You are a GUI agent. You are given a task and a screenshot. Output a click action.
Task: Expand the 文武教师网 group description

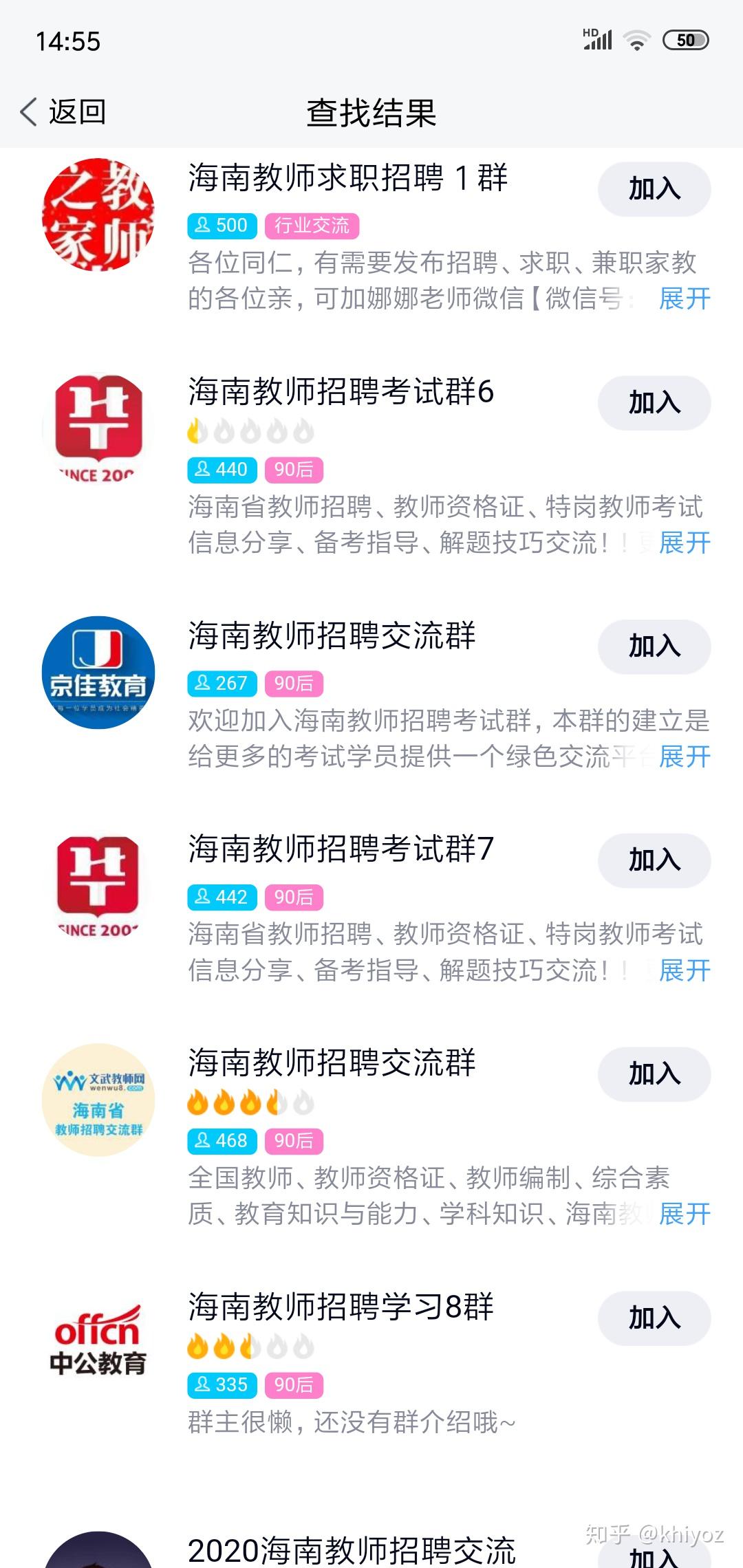coord(685,1214)
